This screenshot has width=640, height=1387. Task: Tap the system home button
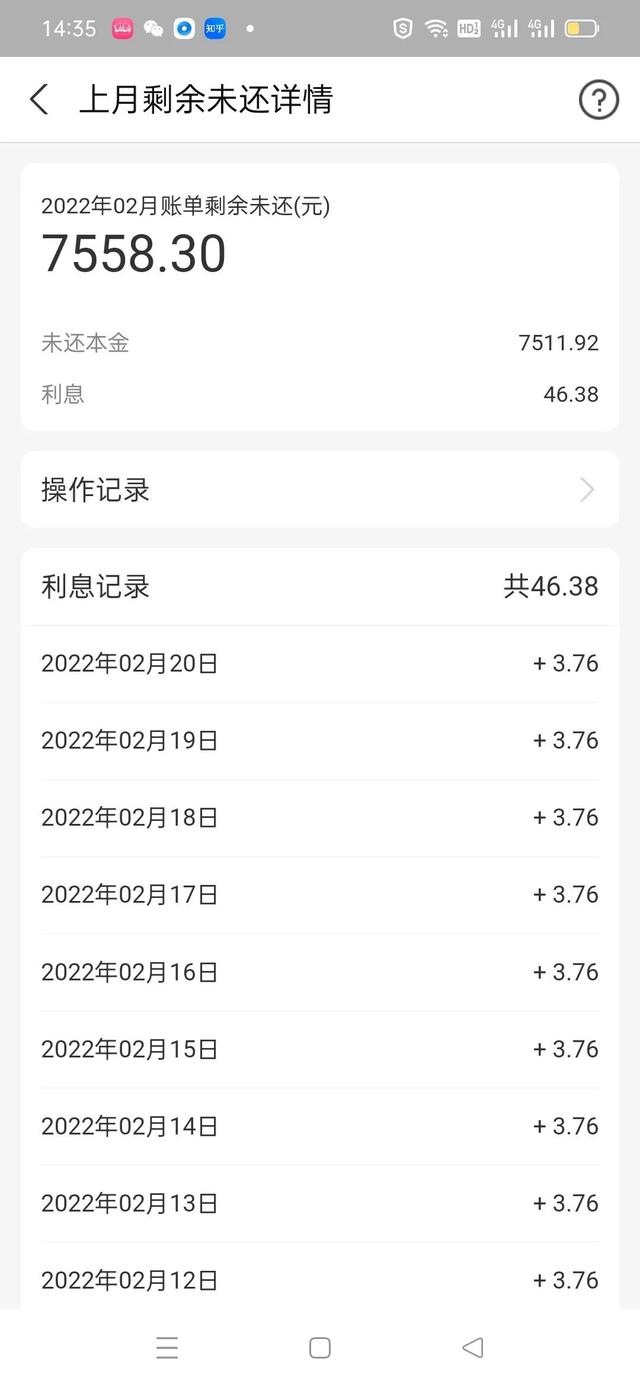[320, 1348]
